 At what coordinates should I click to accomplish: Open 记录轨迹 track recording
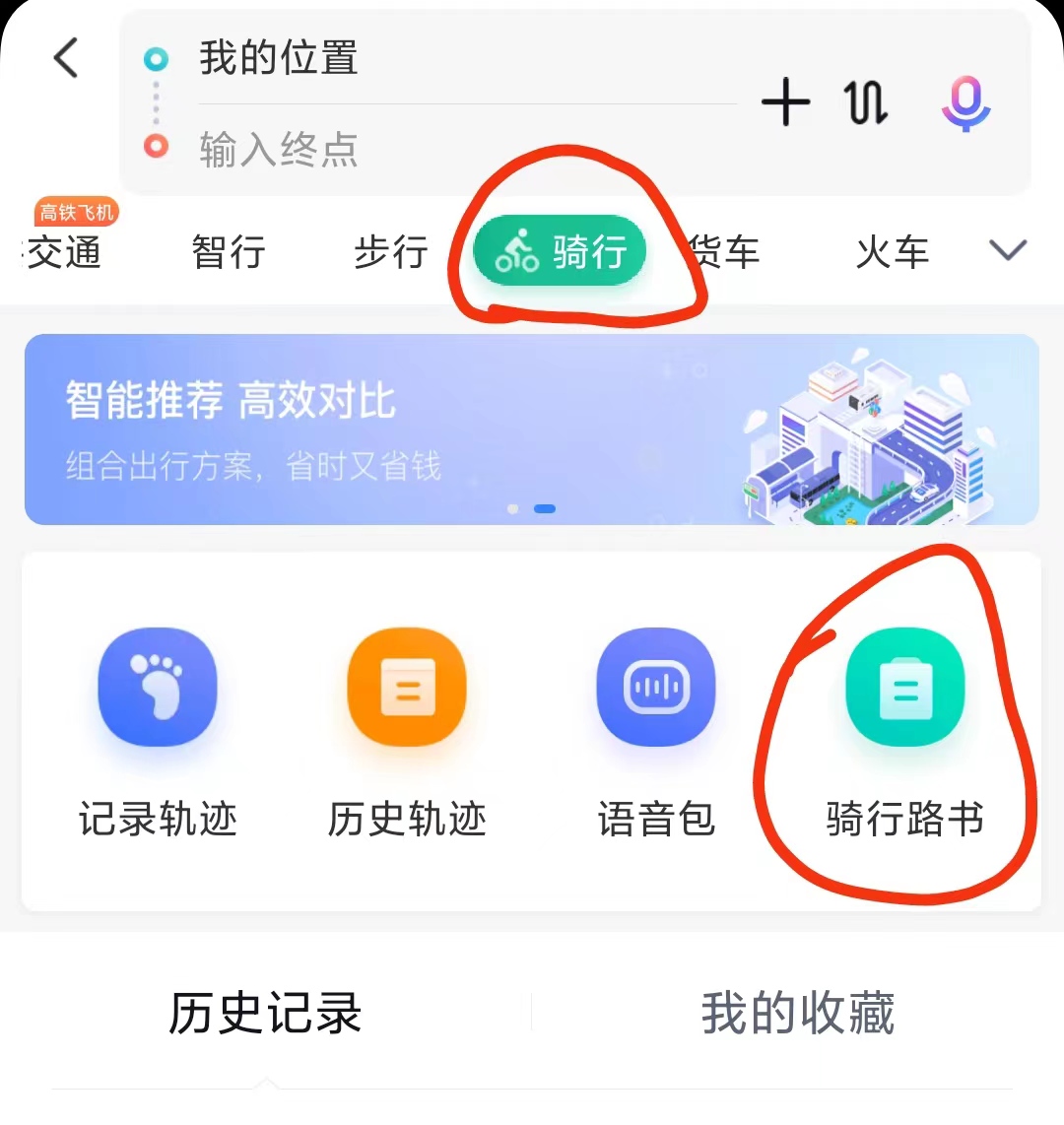[158, 731]
